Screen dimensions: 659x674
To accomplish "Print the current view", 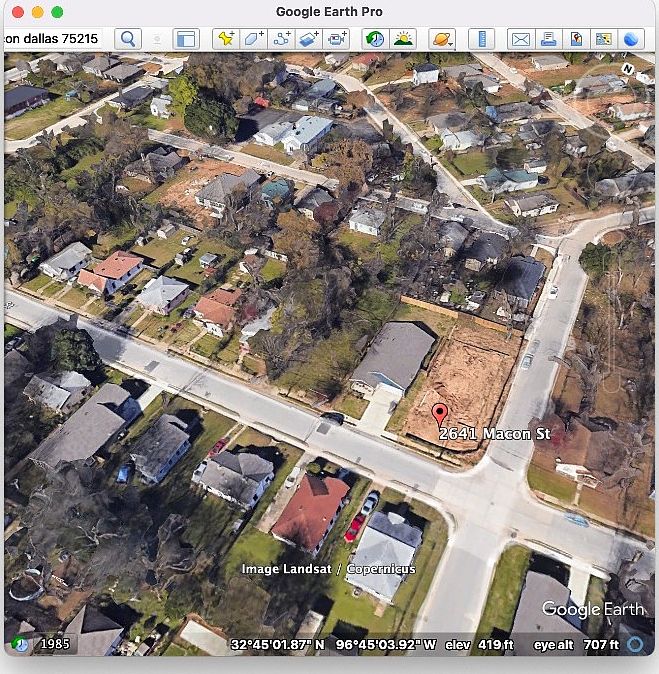I will 548,39.
